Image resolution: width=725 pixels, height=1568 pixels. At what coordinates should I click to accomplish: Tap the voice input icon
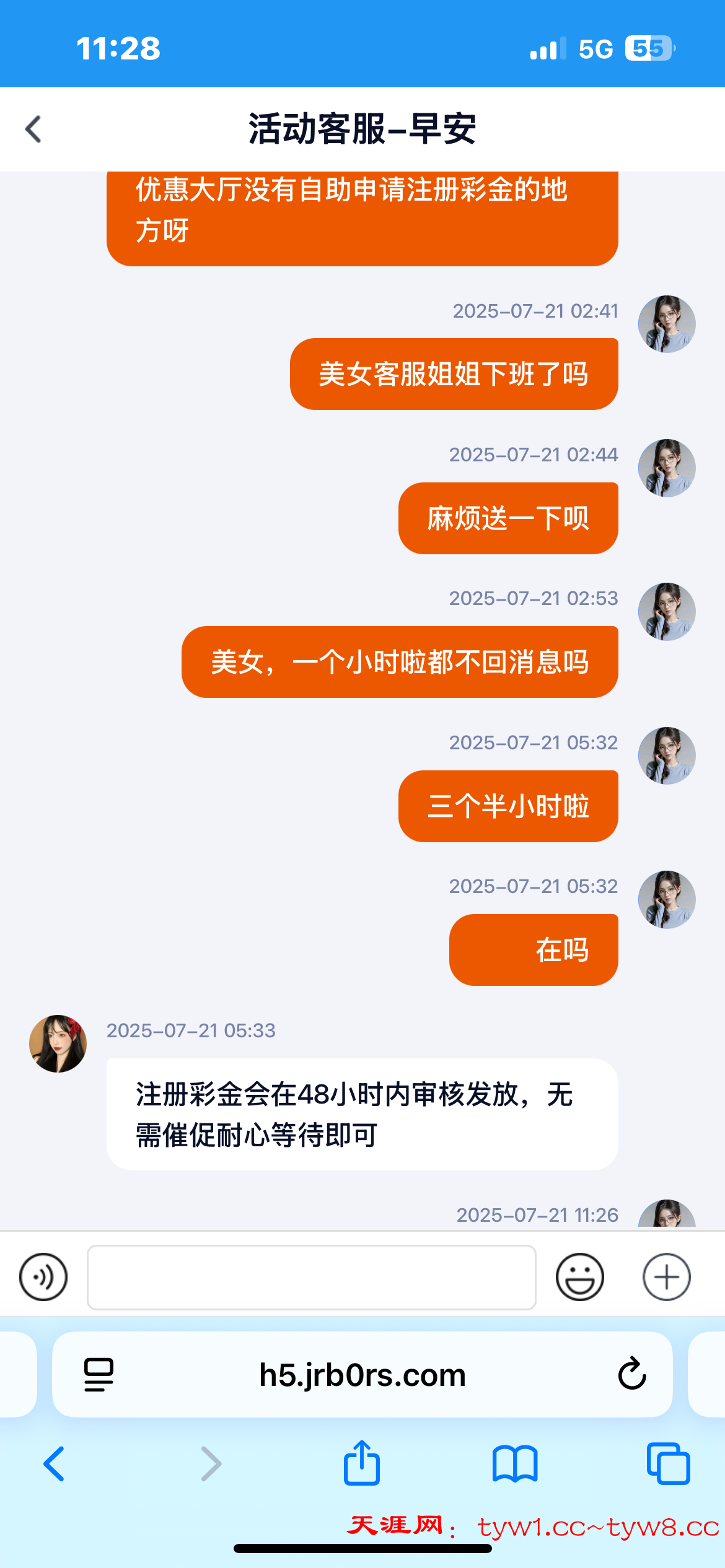[43, 1277]
